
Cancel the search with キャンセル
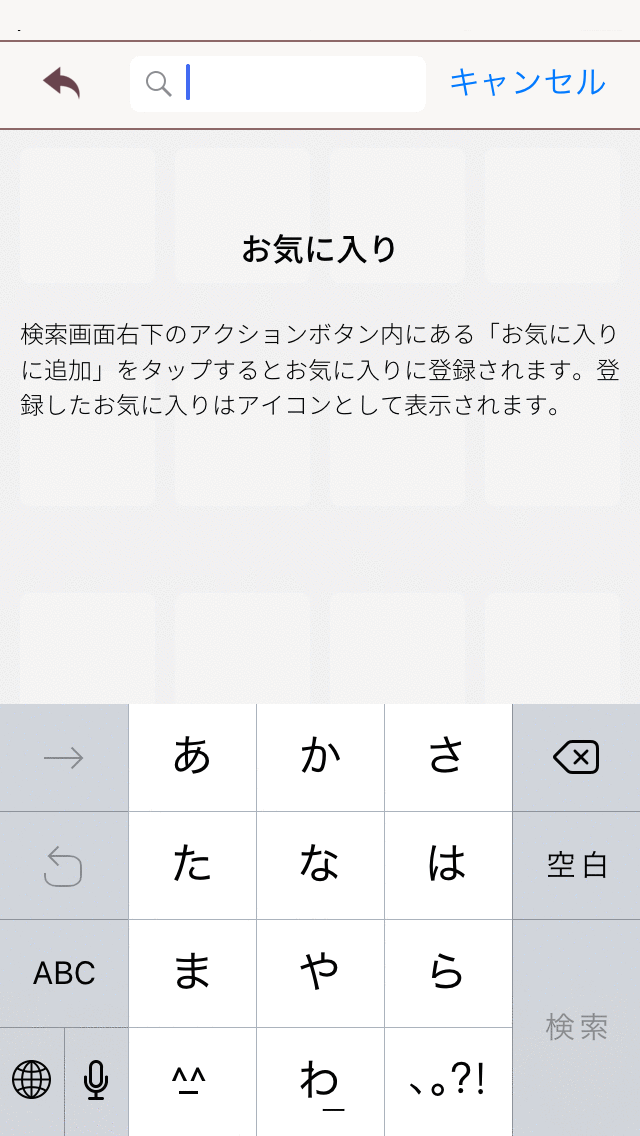click(x=527, y=83)
